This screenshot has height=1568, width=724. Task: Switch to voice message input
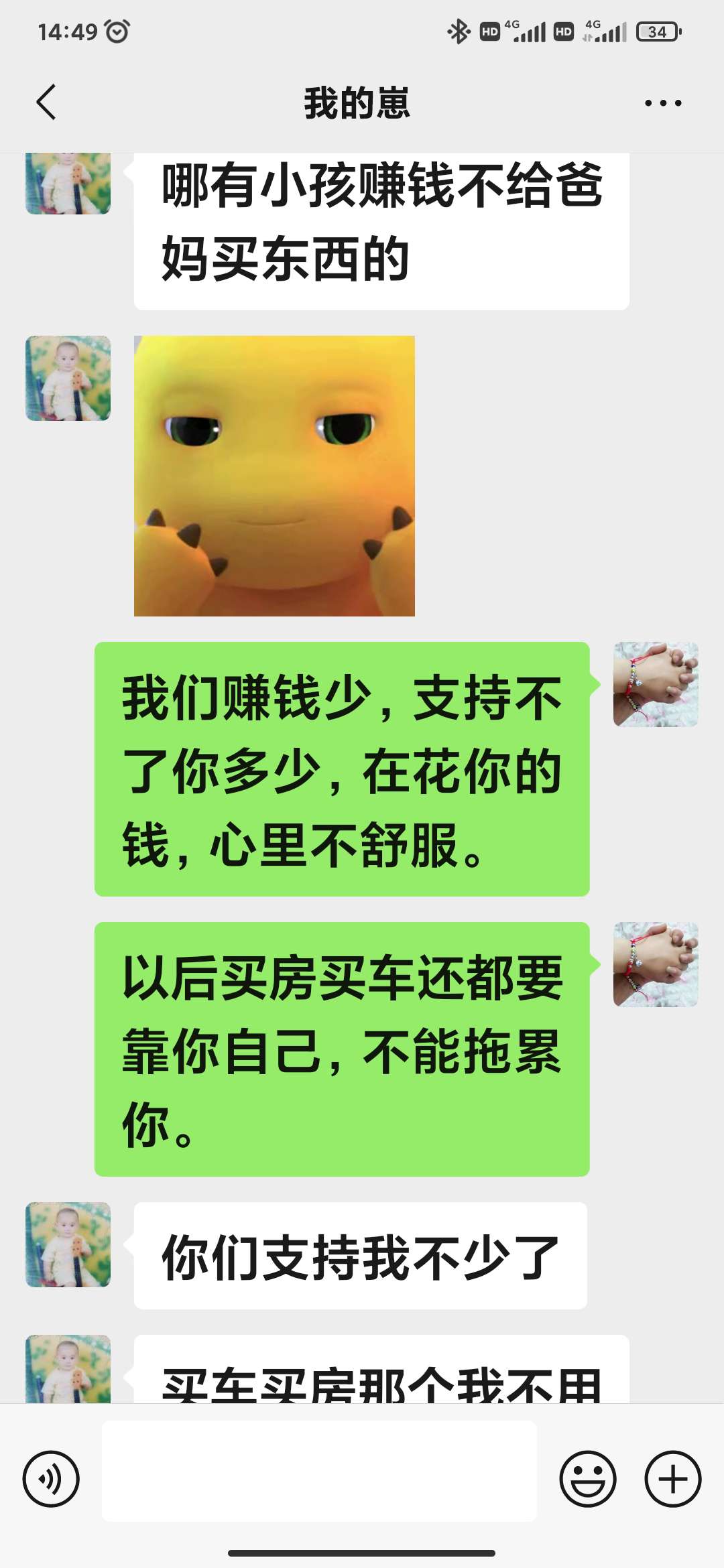pyautogui.click(x=51, y=1478)
